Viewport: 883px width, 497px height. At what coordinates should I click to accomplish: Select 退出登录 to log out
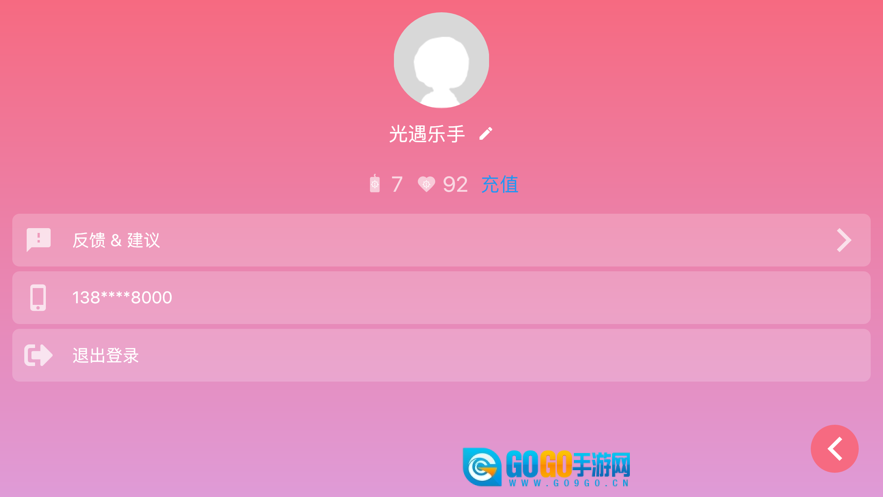[x=442, y=355]
